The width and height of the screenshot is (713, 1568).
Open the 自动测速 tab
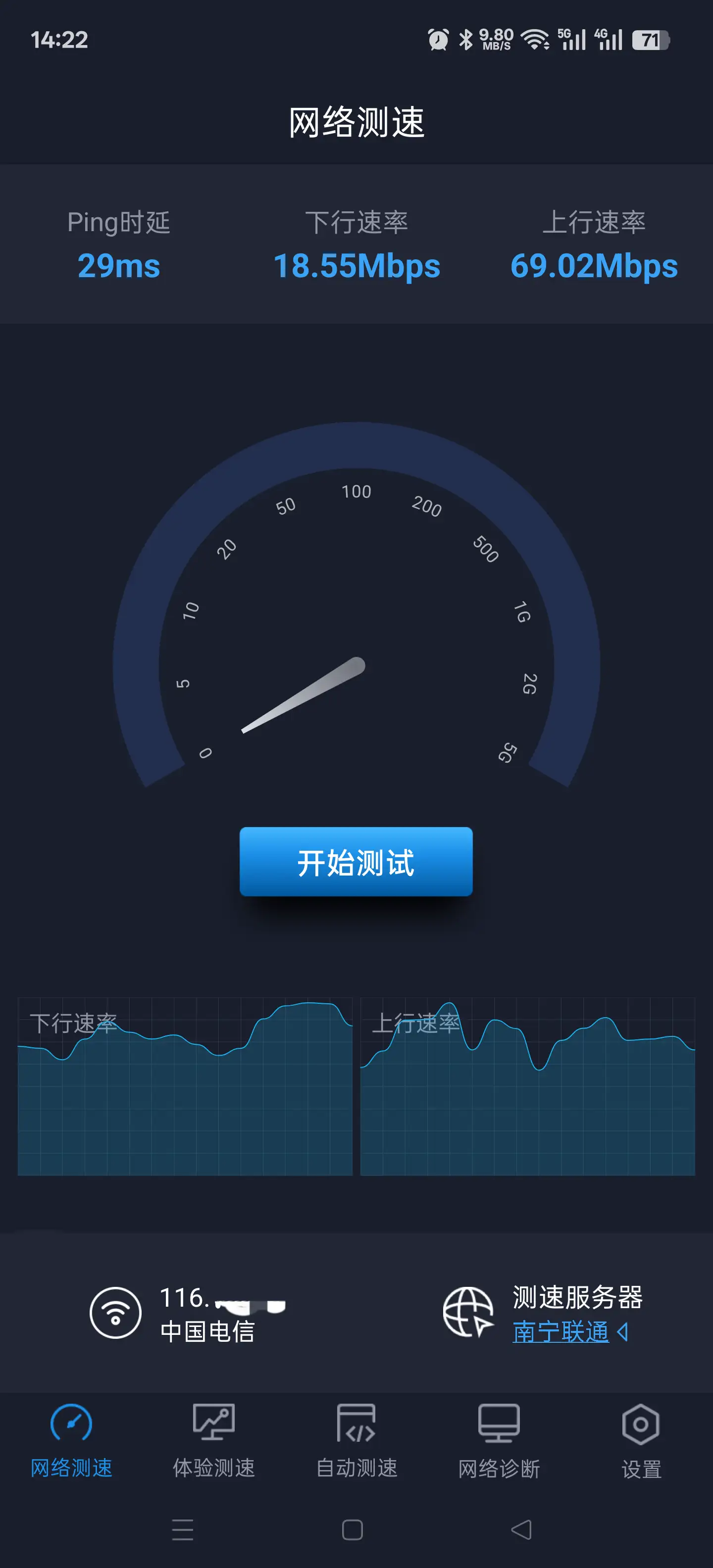point(356,1441)
